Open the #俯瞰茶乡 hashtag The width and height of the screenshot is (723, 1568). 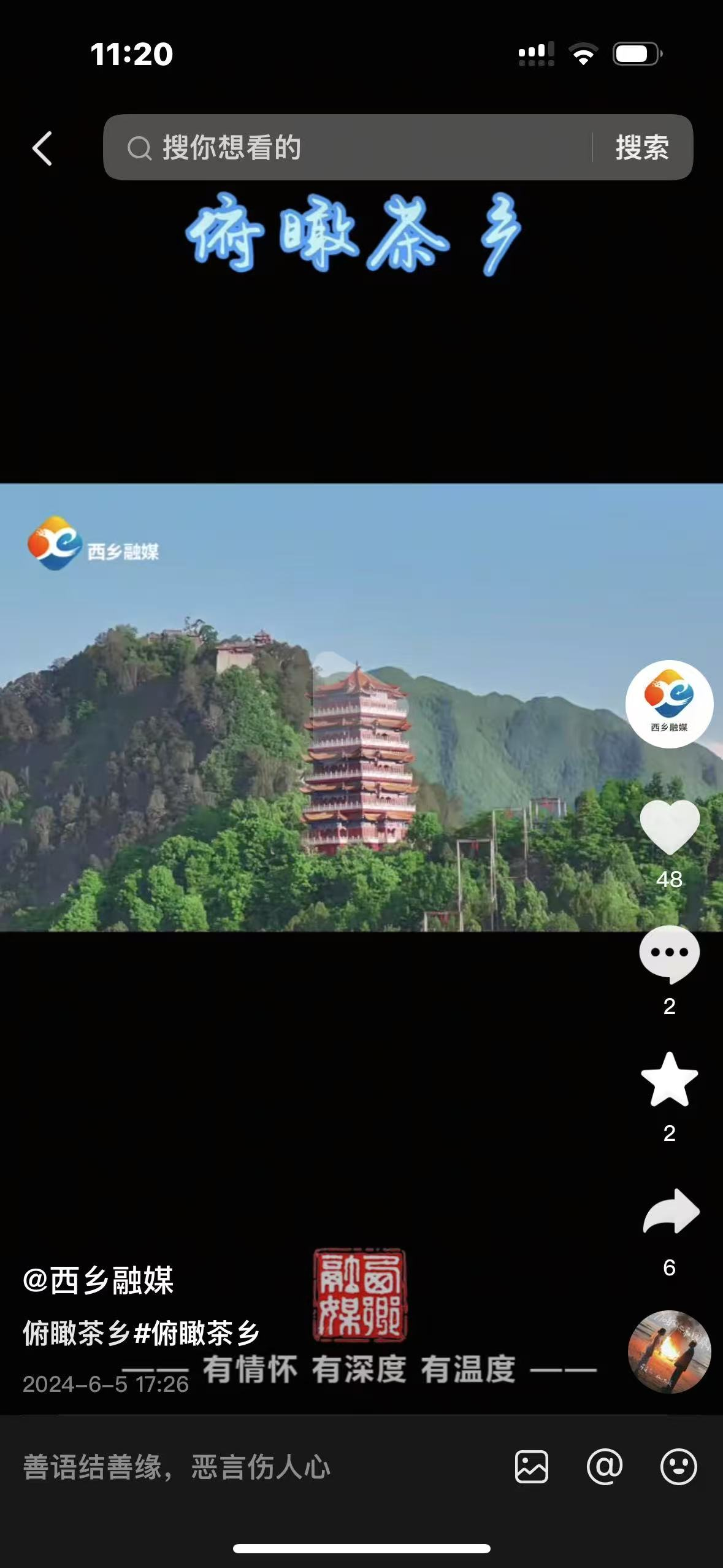196,1333
